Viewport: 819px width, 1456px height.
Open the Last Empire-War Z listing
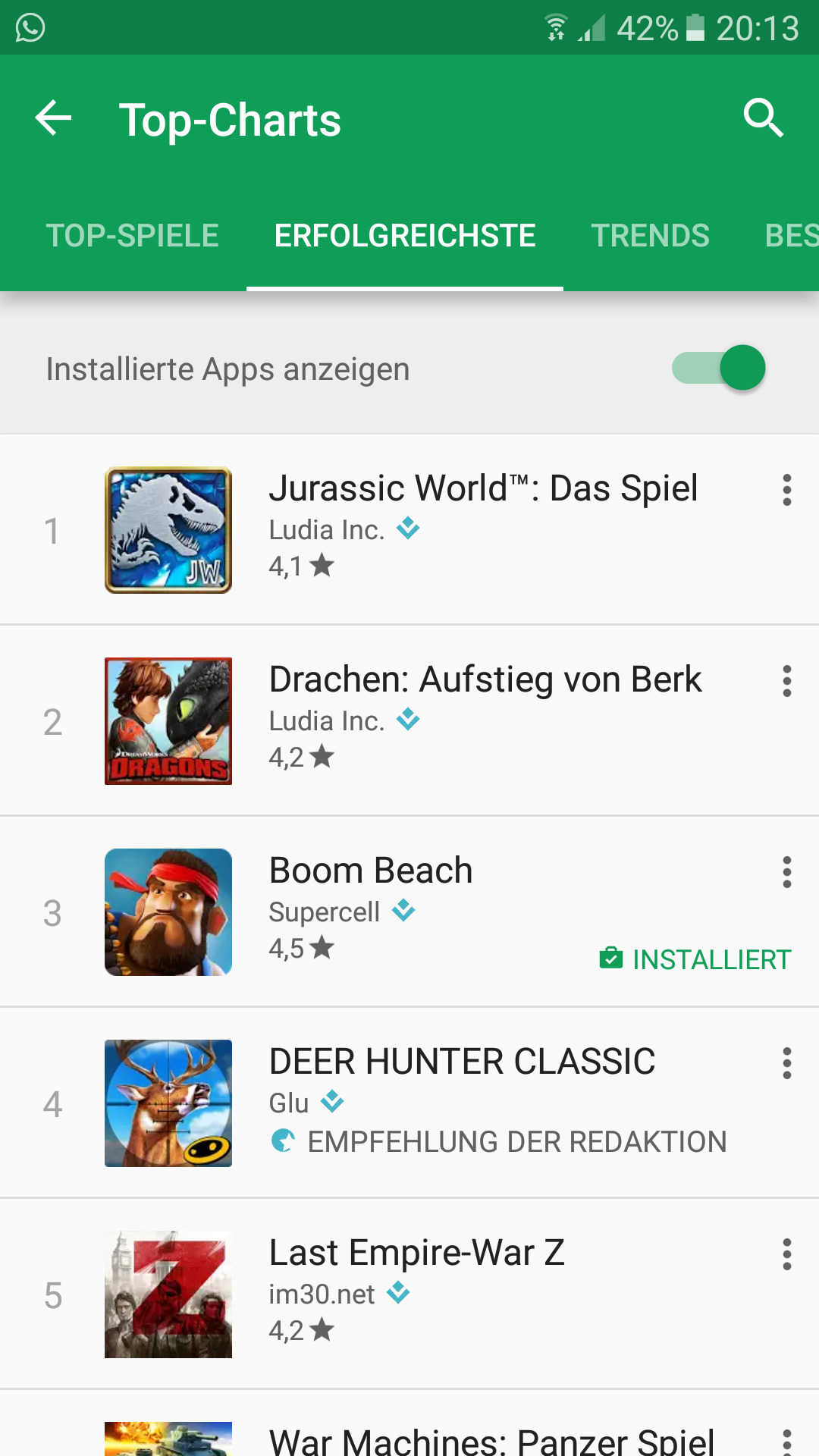[x=417, y=1254]
